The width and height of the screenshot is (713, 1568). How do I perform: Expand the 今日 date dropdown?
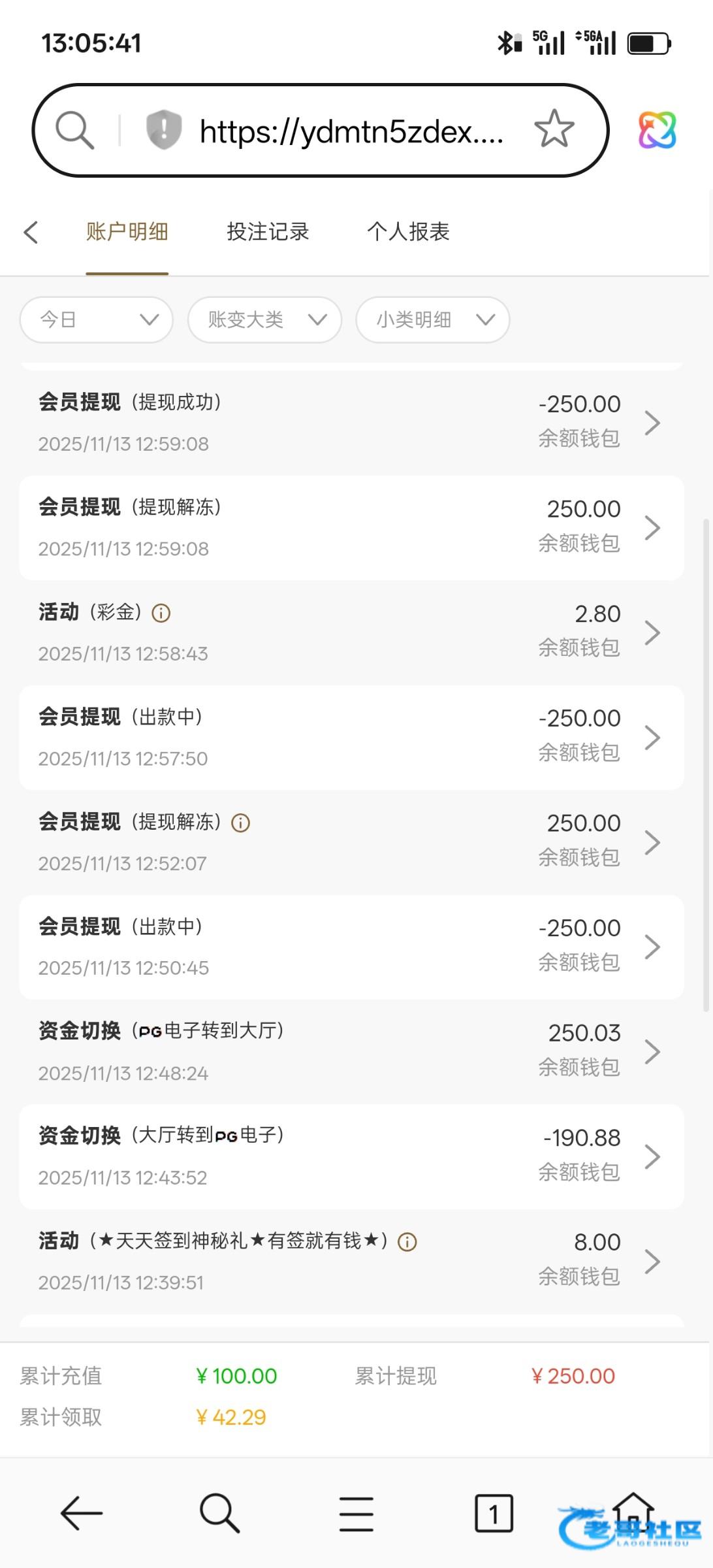pos(97,319)
